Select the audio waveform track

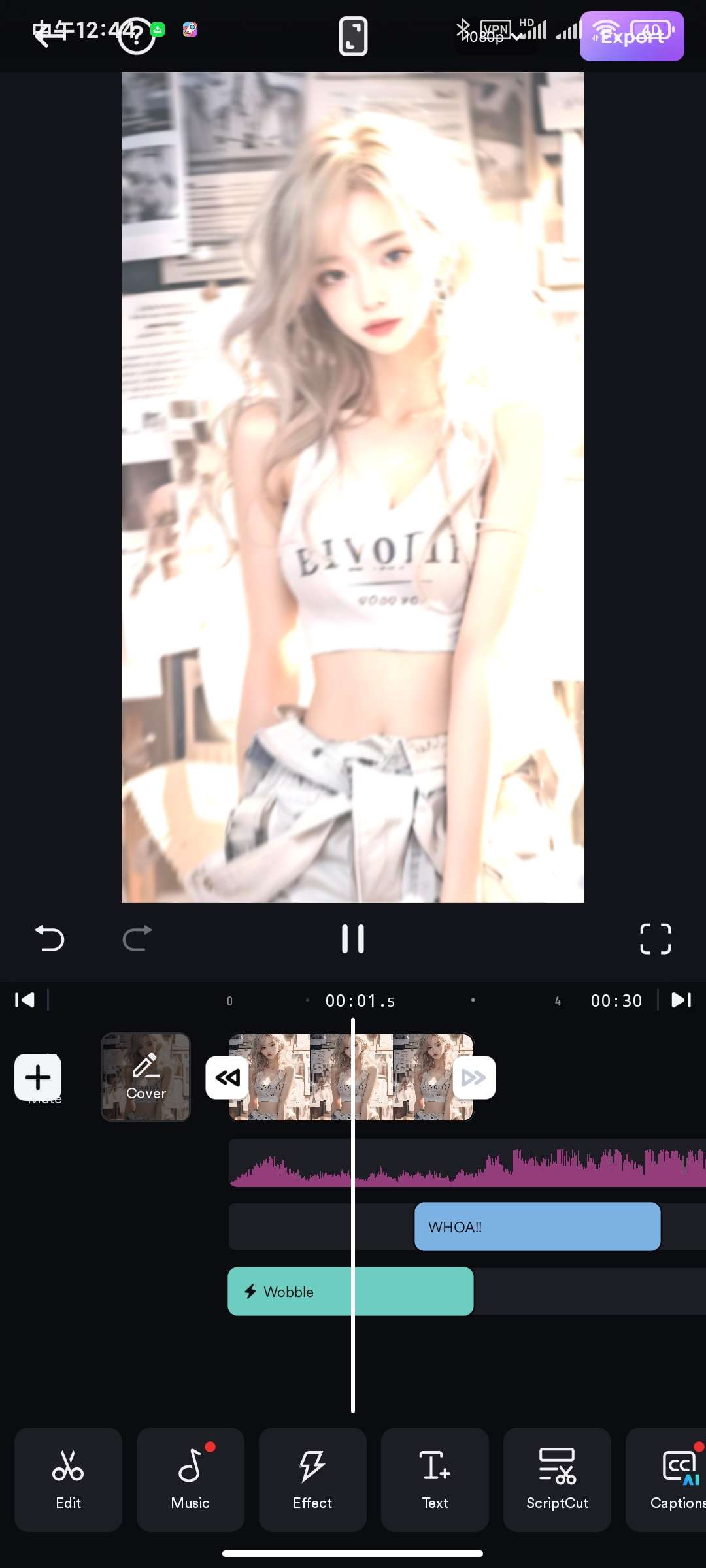(467, 1163)
